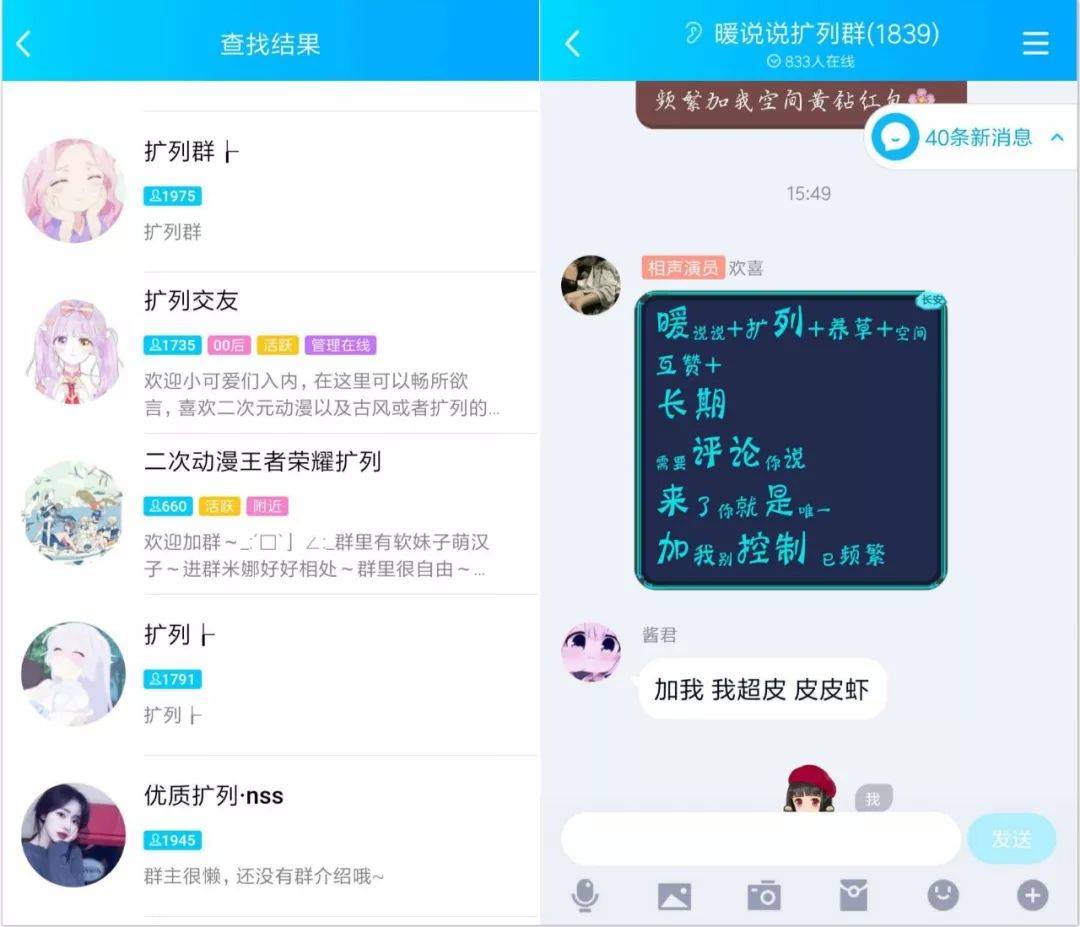The height and width of the screenshot is (927, 1080).
Task: Tap the 发送 send button
Action: [1011, 839]
